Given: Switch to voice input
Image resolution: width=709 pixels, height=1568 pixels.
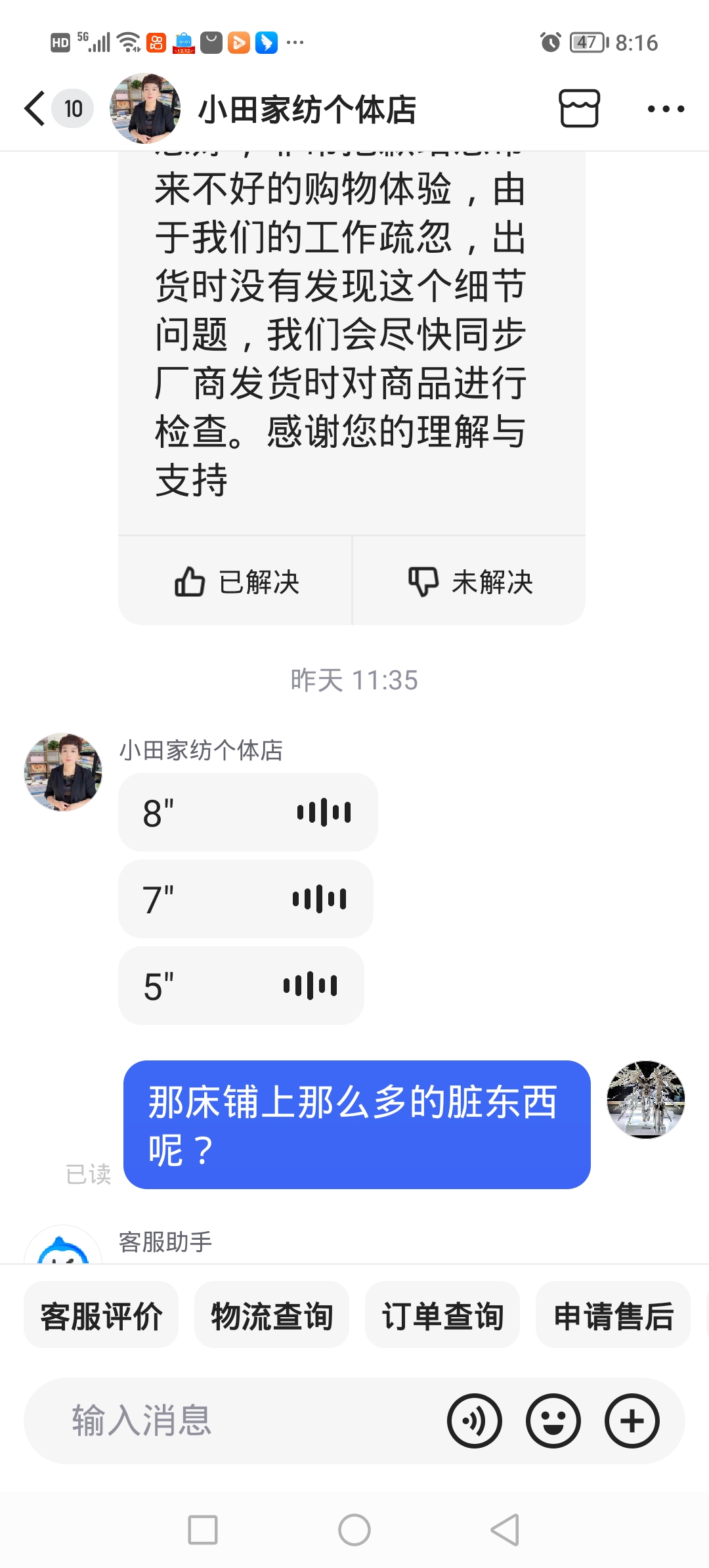Looking at the screenshot, I should point(474,1421).
